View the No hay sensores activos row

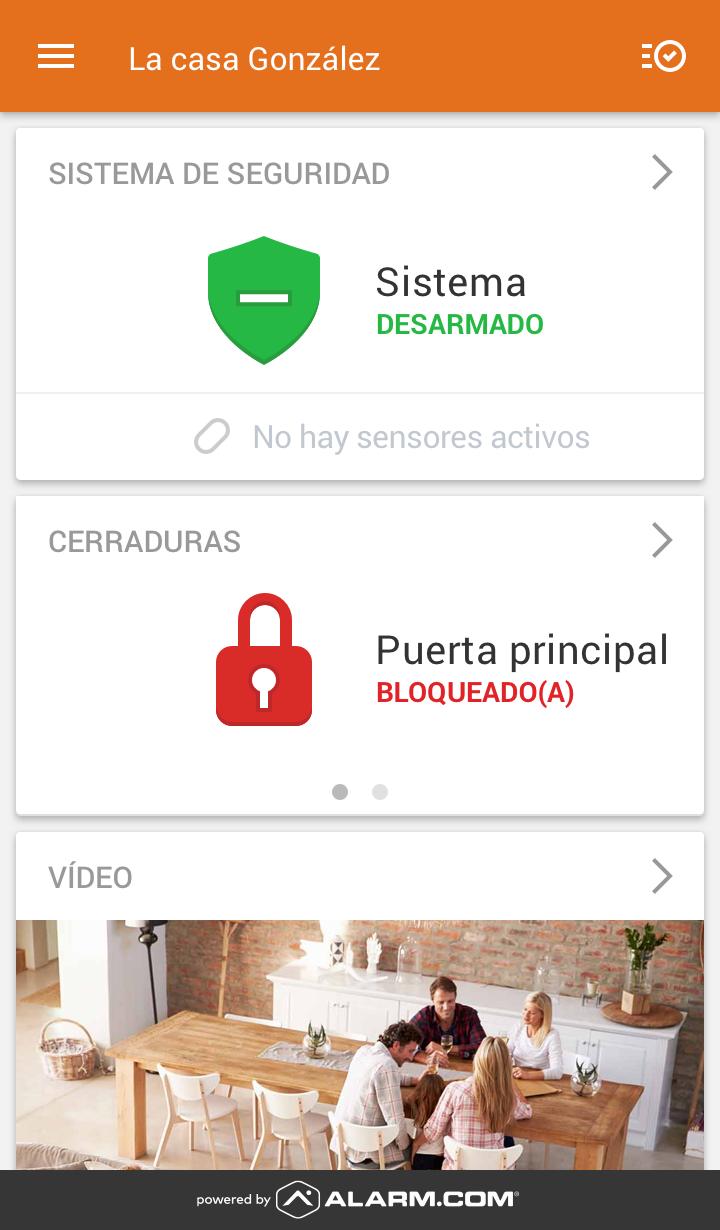[x=360, y=437]
